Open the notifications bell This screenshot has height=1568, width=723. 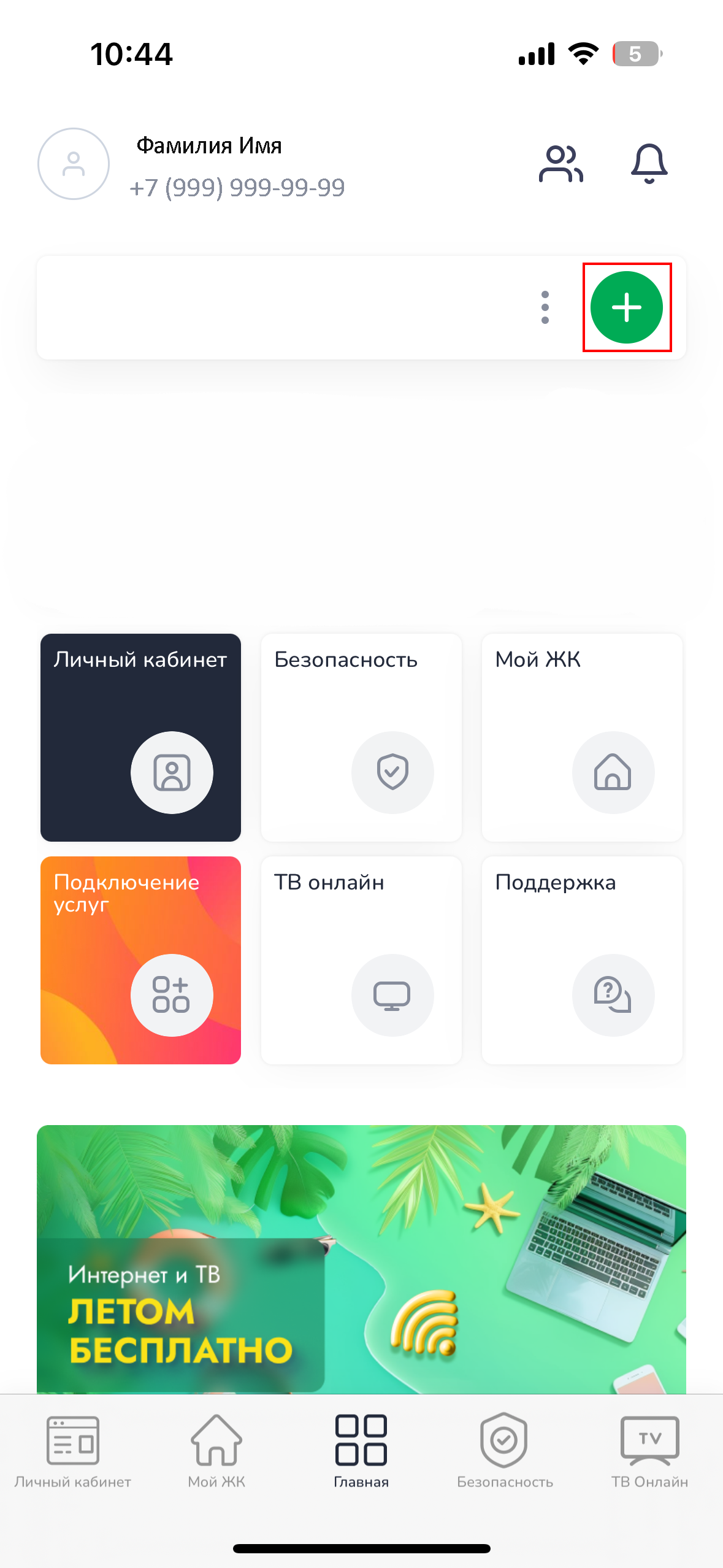(x=649, y=164)
